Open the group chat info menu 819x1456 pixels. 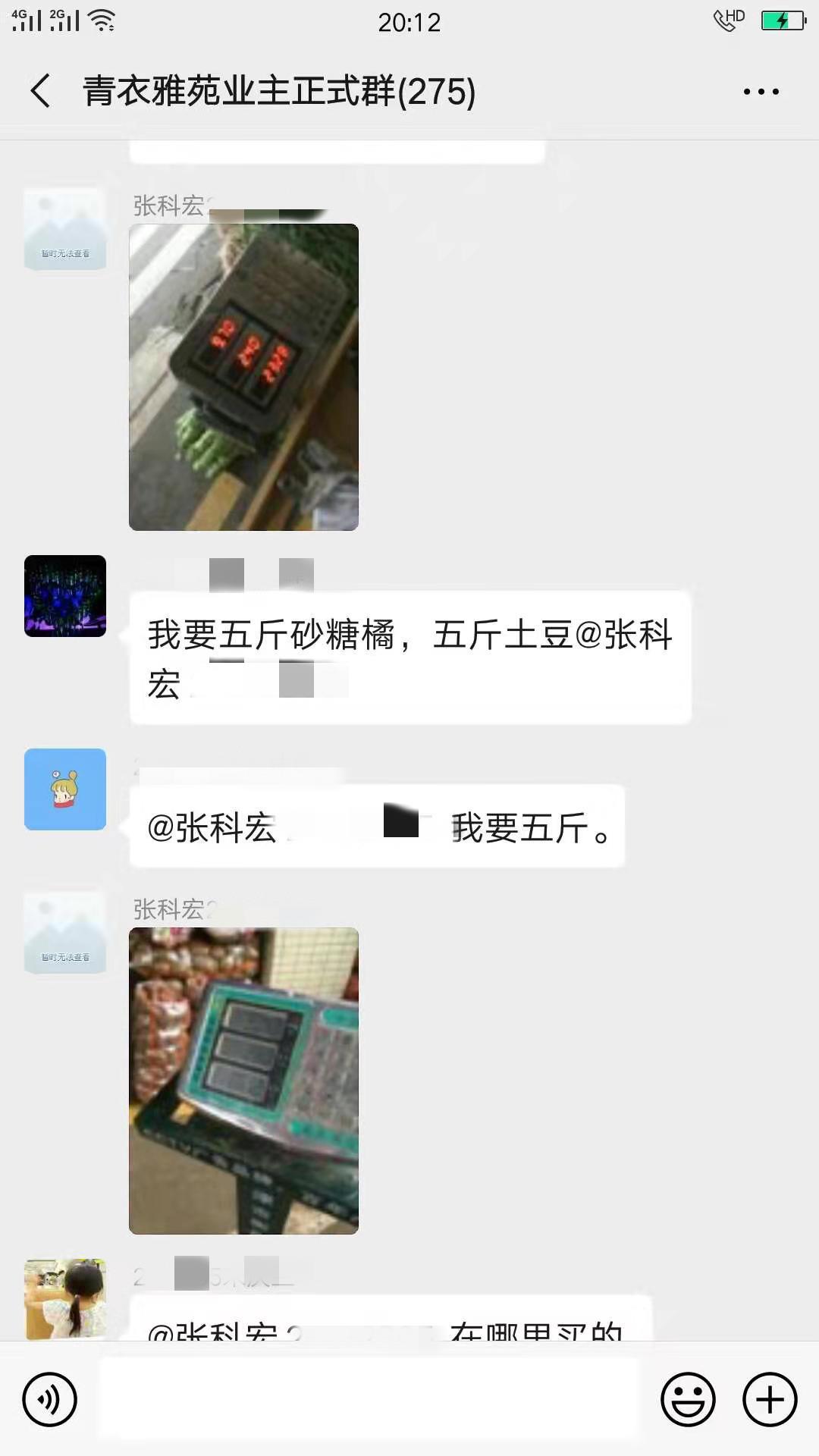pyautogui.click(x=761, y=92)
